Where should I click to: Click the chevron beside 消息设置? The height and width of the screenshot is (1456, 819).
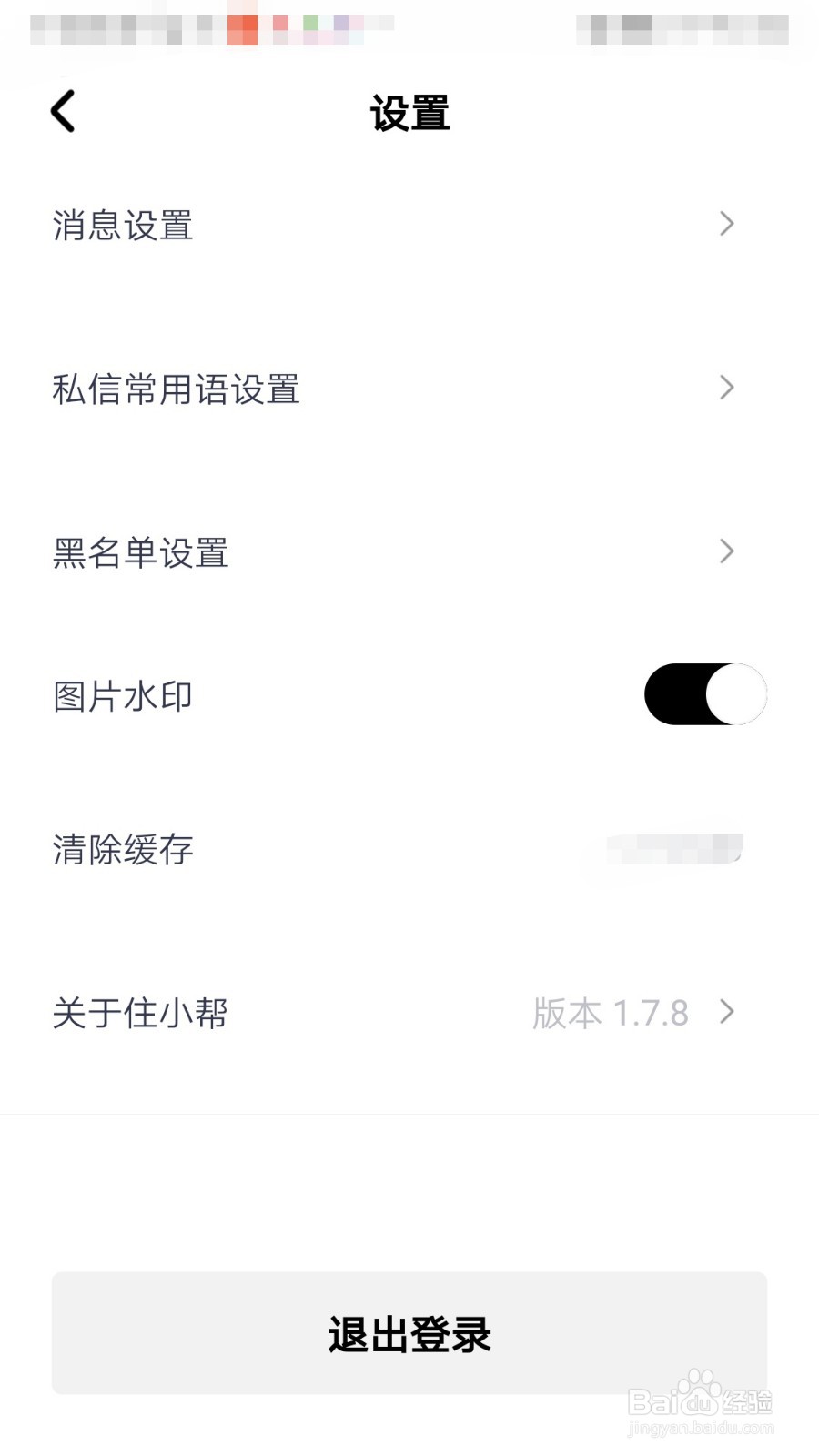725,224
